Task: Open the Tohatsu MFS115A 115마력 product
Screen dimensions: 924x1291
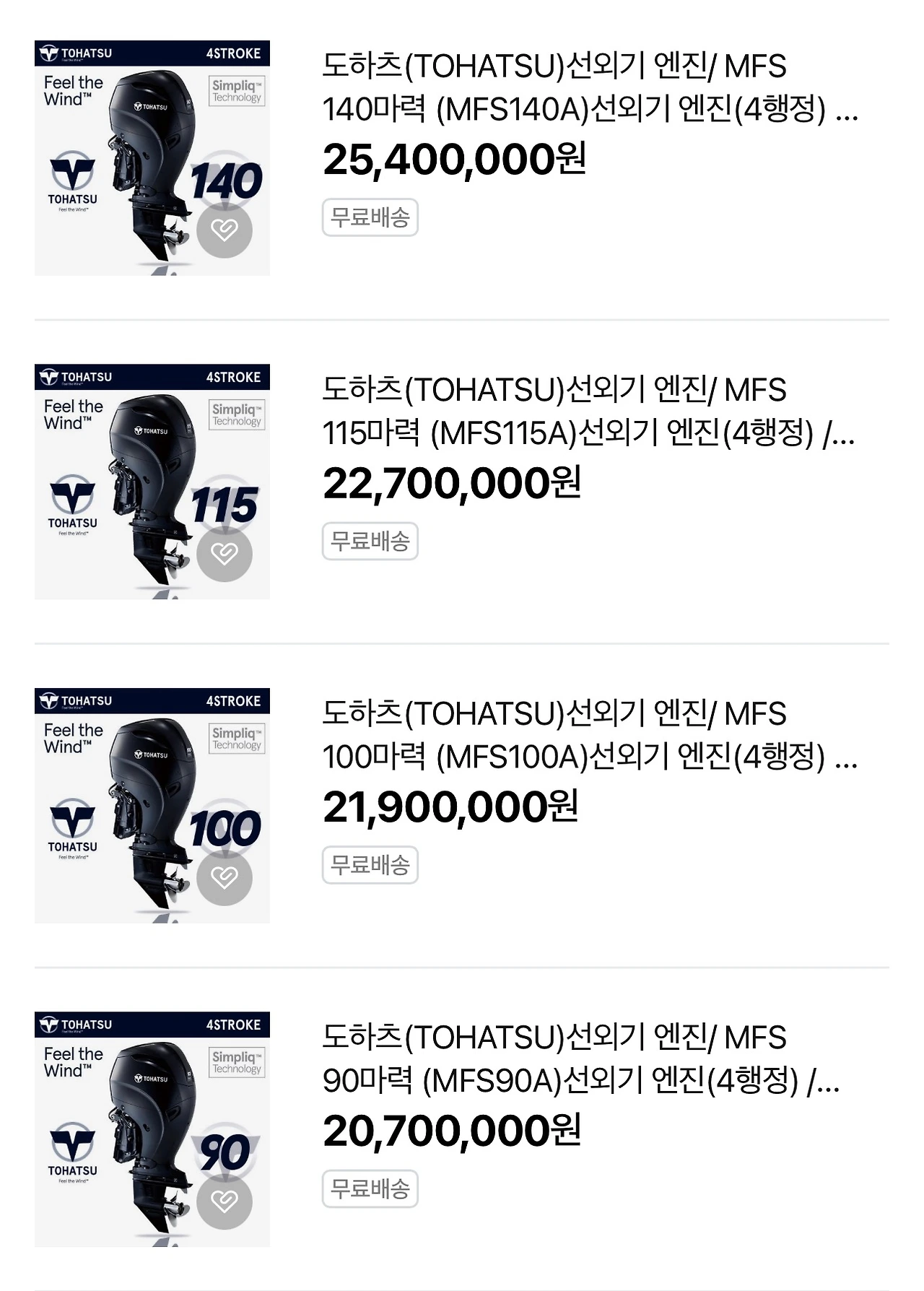Action: point(588,412)
